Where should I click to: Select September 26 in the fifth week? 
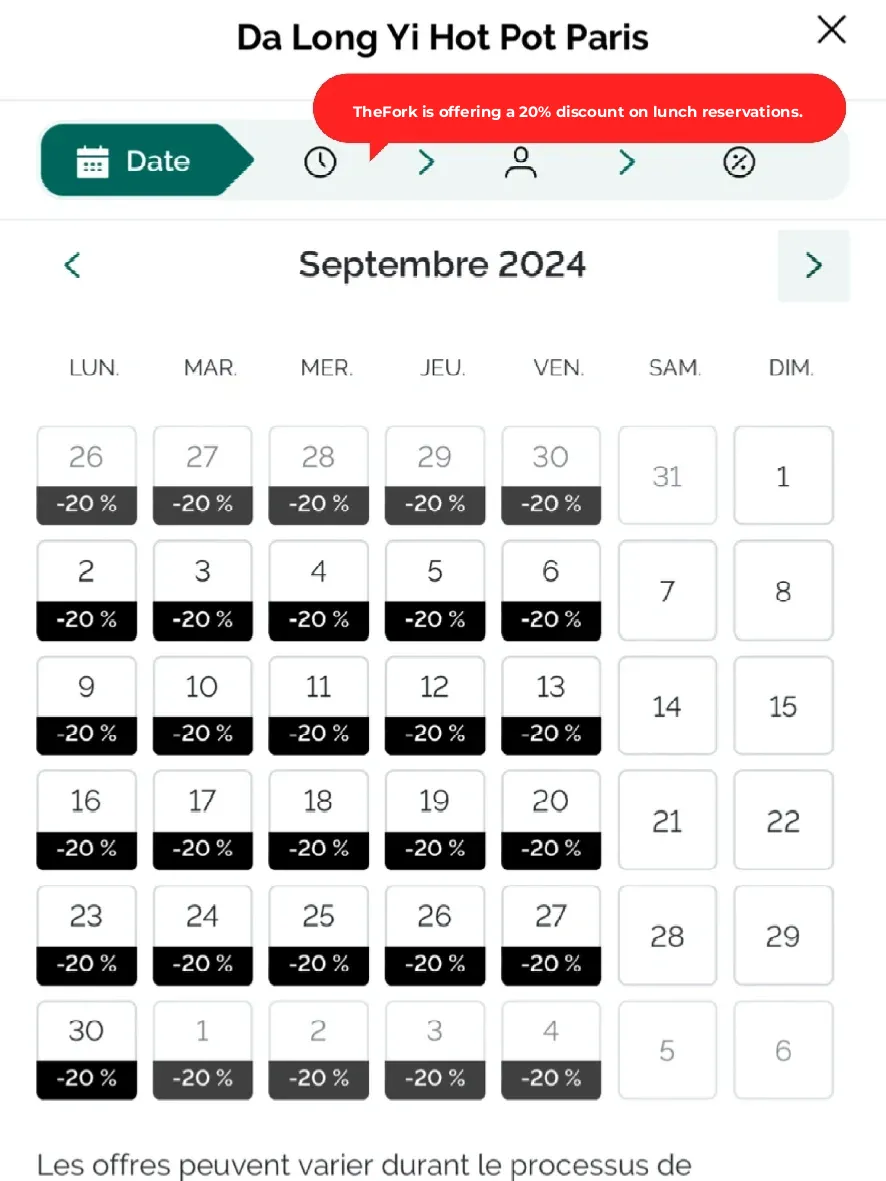(434, 935)
